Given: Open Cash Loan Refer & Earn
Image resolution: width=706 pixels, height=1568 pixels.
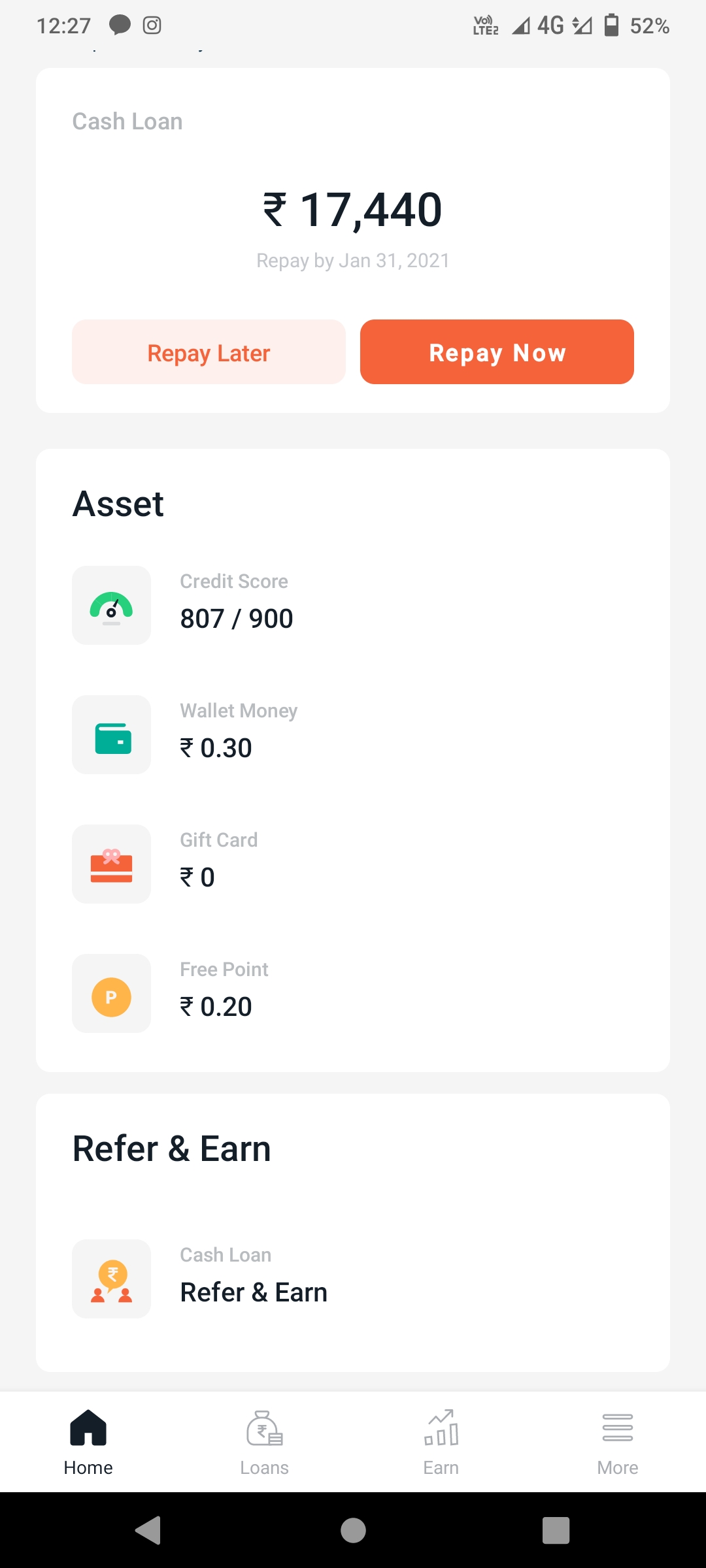Looking at the screenshot, I should (353, 1279).
